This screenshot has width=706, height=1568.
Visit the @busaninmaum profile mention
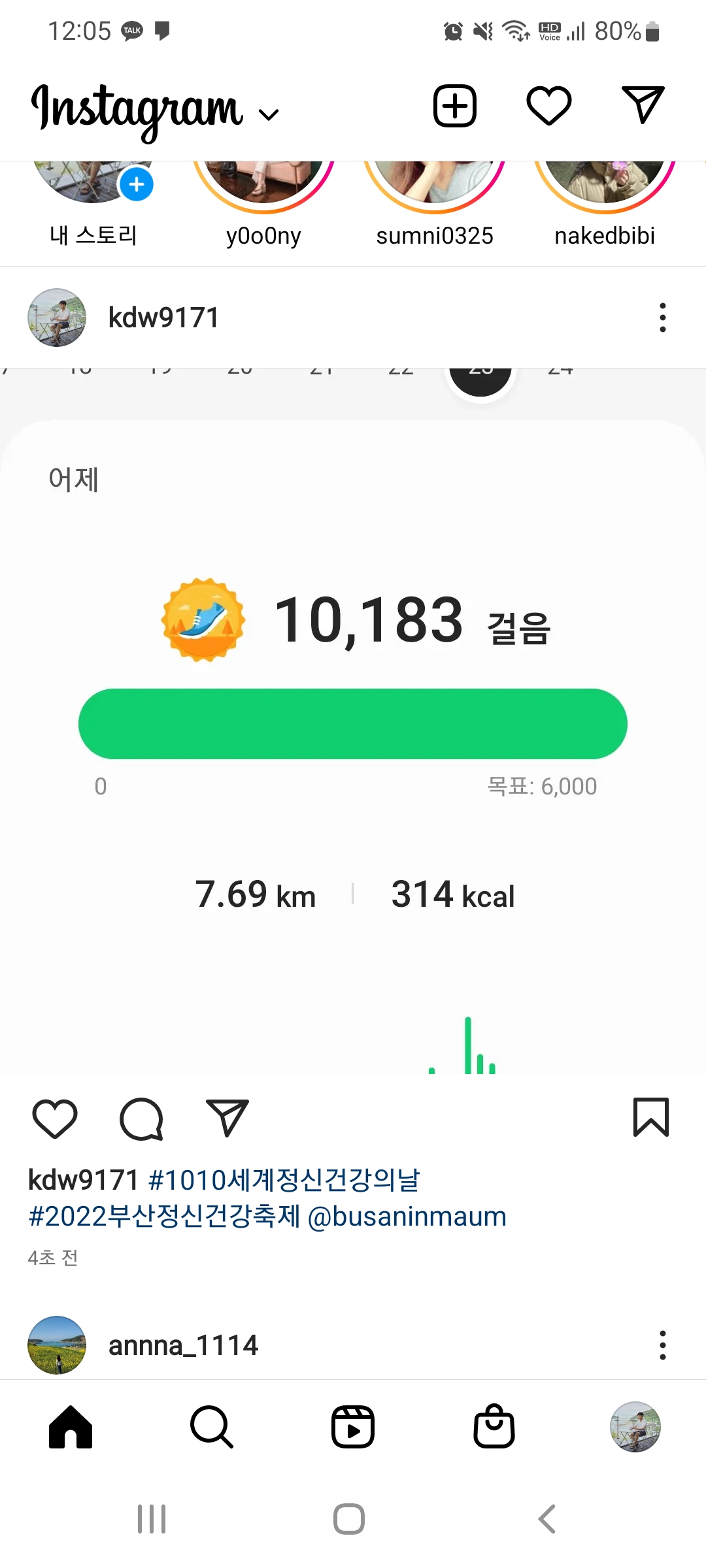(407, 1217)
